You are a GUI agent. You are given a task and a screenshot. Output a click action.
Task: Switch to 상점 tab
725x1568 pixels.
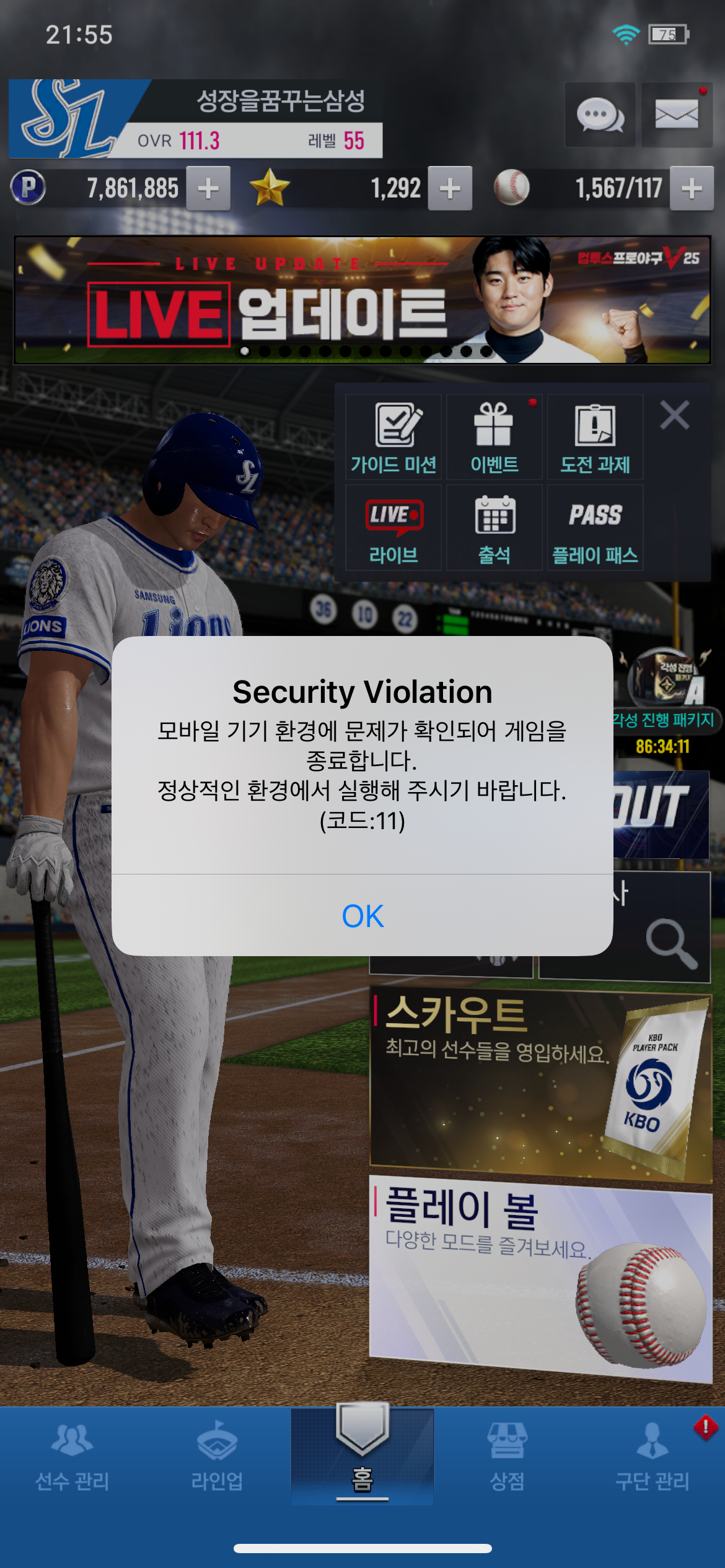point(507,1457)
